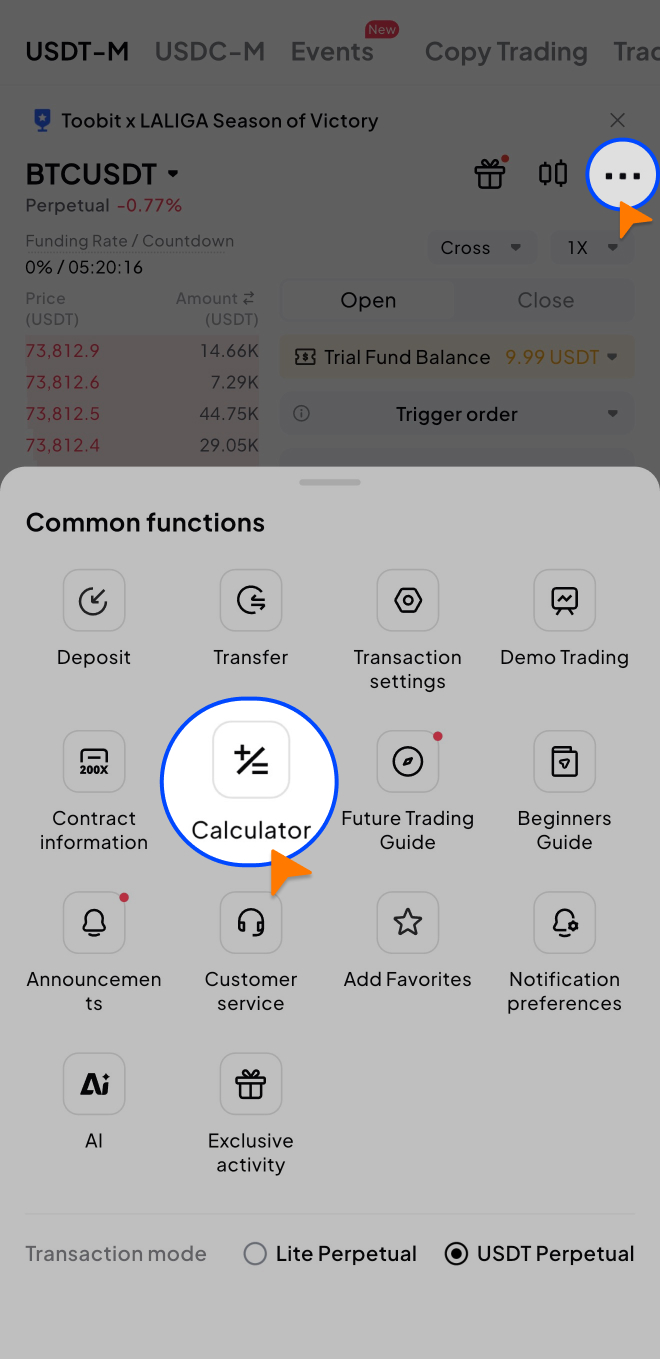Open Notification preferences
This screenshot has width=660, height=1359.
pyautogui.click(x=565, y=923)
